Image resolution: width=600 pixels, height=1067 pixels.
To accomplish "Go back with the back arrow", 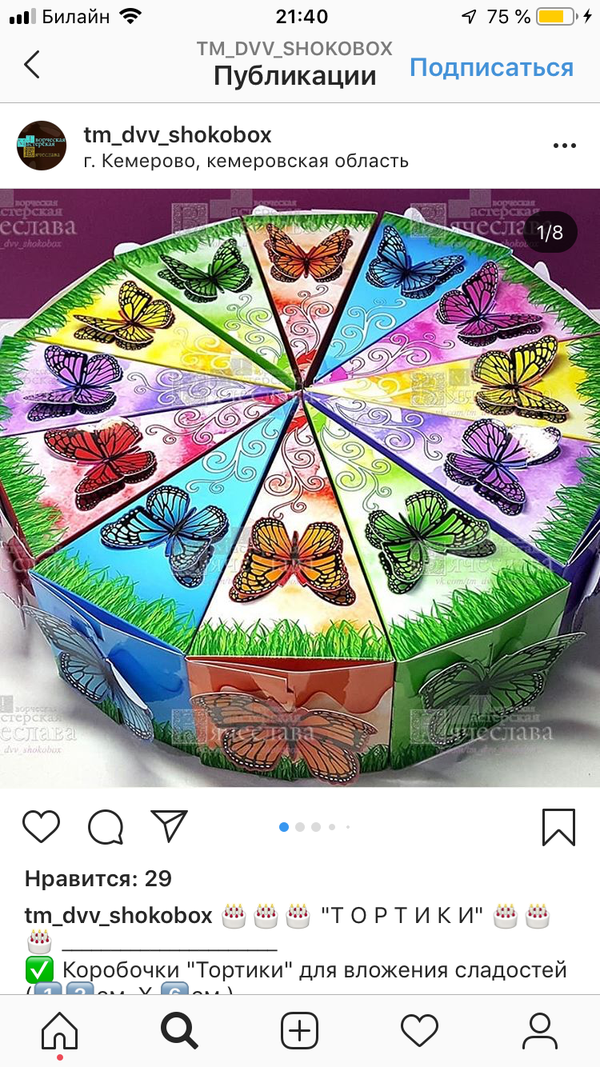I will point(32,65).
